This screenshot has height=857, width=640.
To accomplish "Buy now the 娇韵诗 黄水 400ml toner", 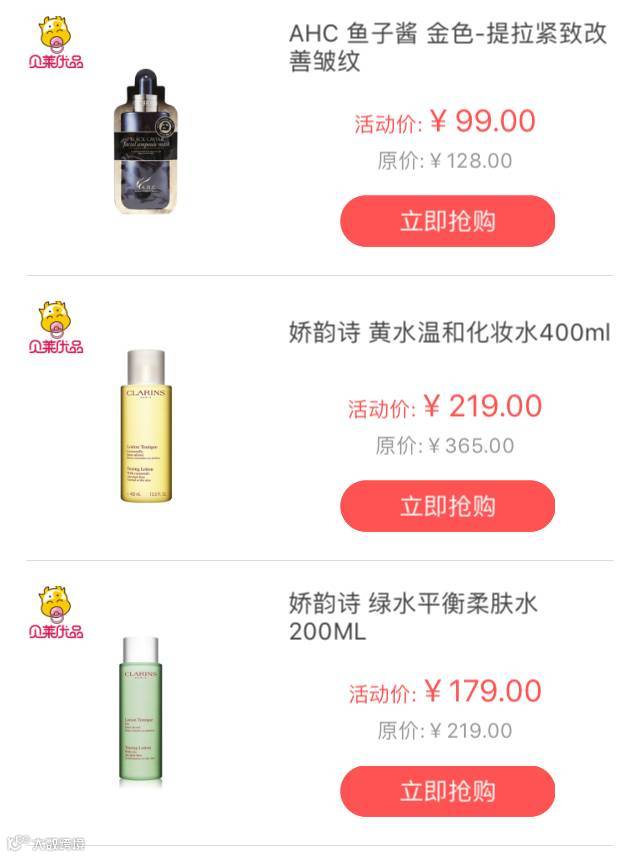I will 447,506.
